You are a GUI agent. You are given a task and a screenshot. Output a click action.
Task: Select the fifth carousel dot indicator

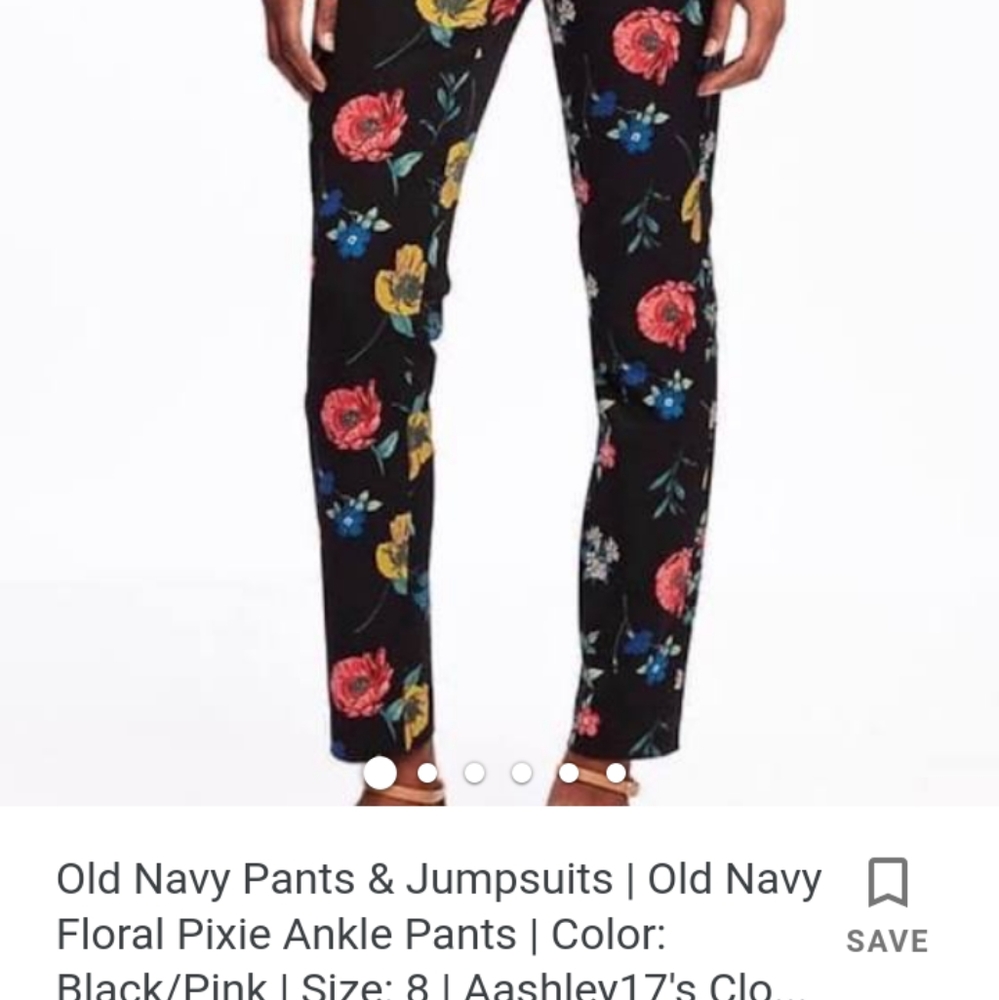click(x=570, y=772)
